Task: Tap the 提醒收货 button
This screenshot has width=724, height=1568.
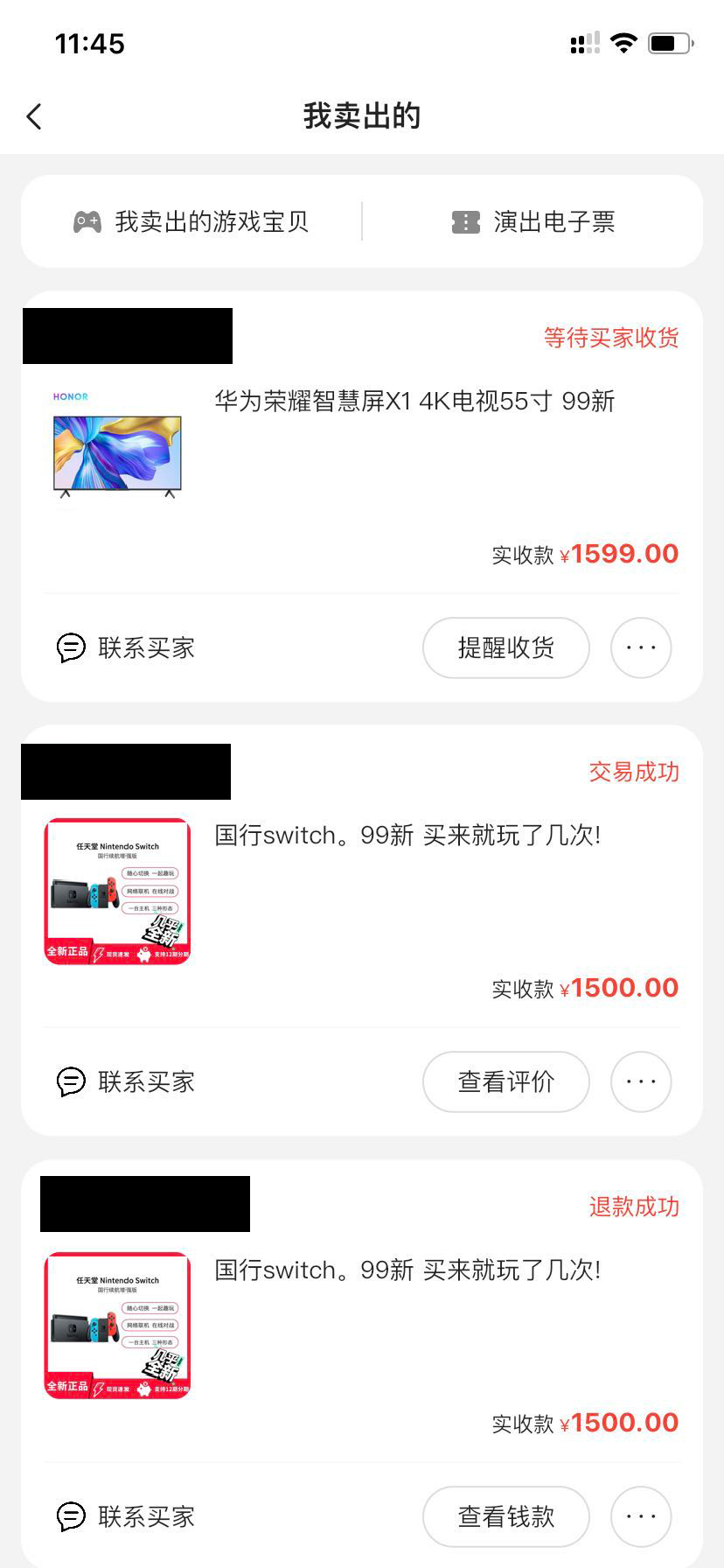Action: point(506,648)
